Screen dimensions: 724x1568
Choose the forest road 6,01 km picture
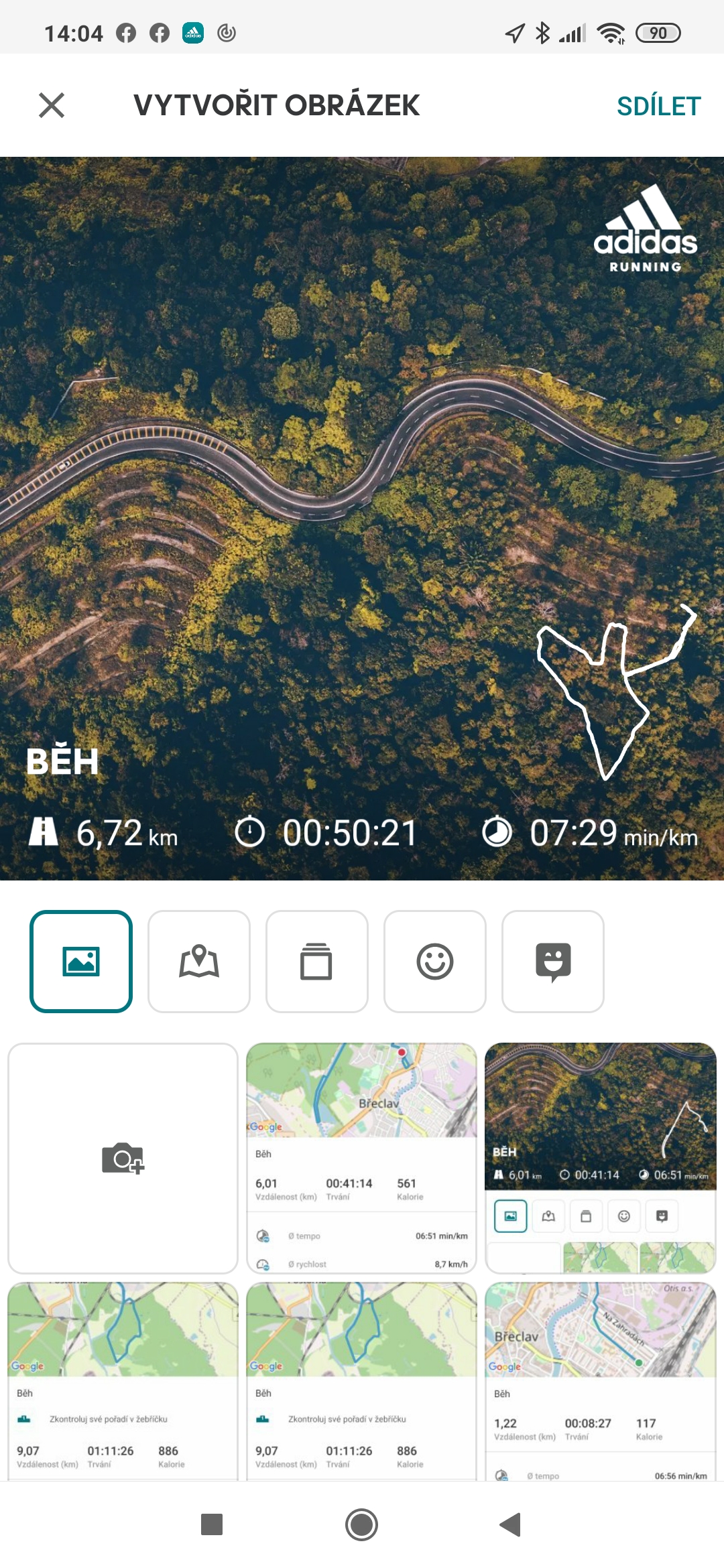pyautogui.click(x=601, y=1158)
